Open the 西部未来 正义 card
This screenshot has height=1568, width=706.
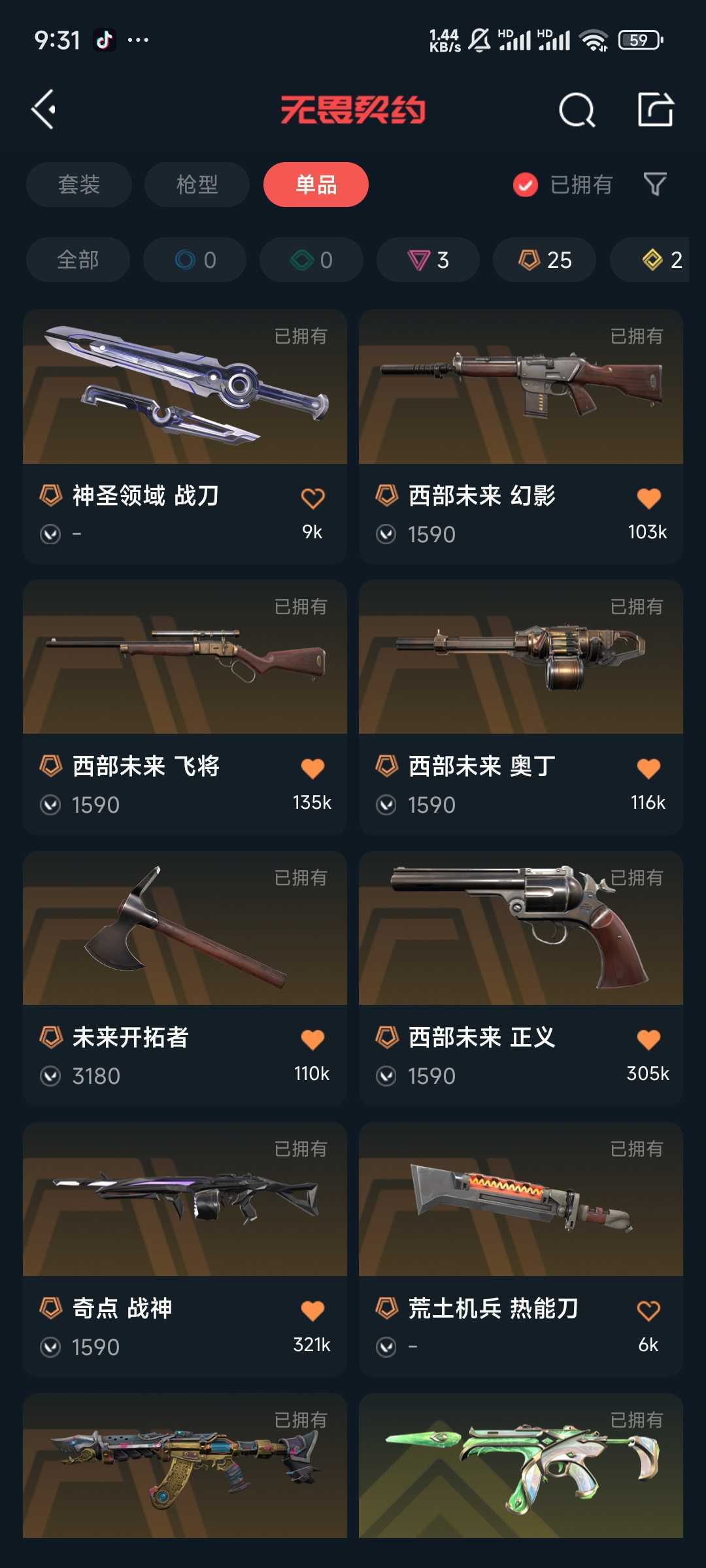coord(521,978)
